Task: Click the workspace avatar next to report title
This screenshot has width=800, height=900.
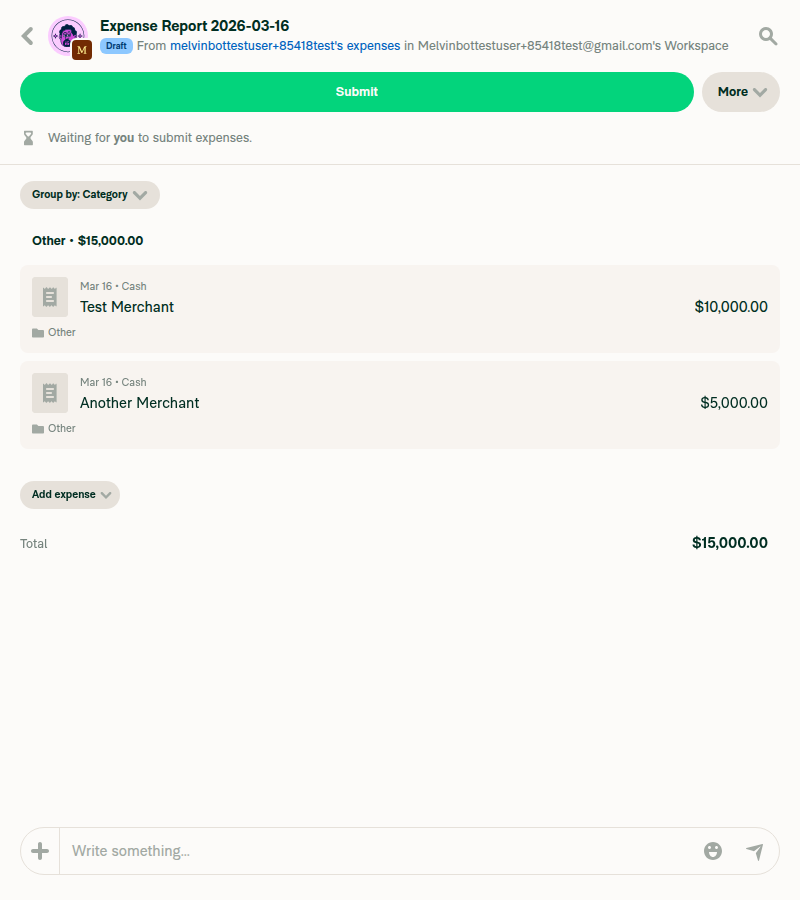Action: click(x=69, y=36)
